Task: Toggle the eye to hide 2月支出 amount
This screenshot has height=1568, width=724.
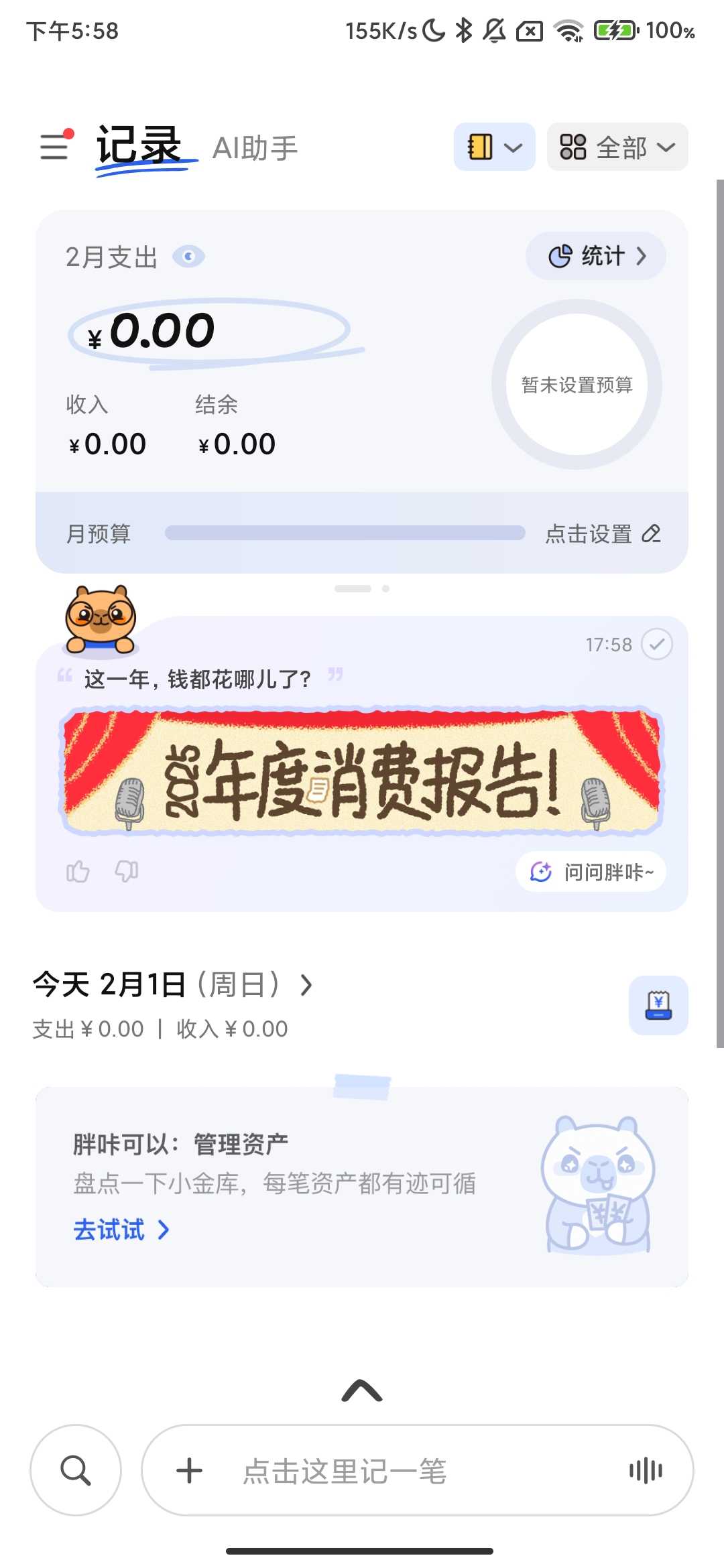Action: click(x=188, y=256)
